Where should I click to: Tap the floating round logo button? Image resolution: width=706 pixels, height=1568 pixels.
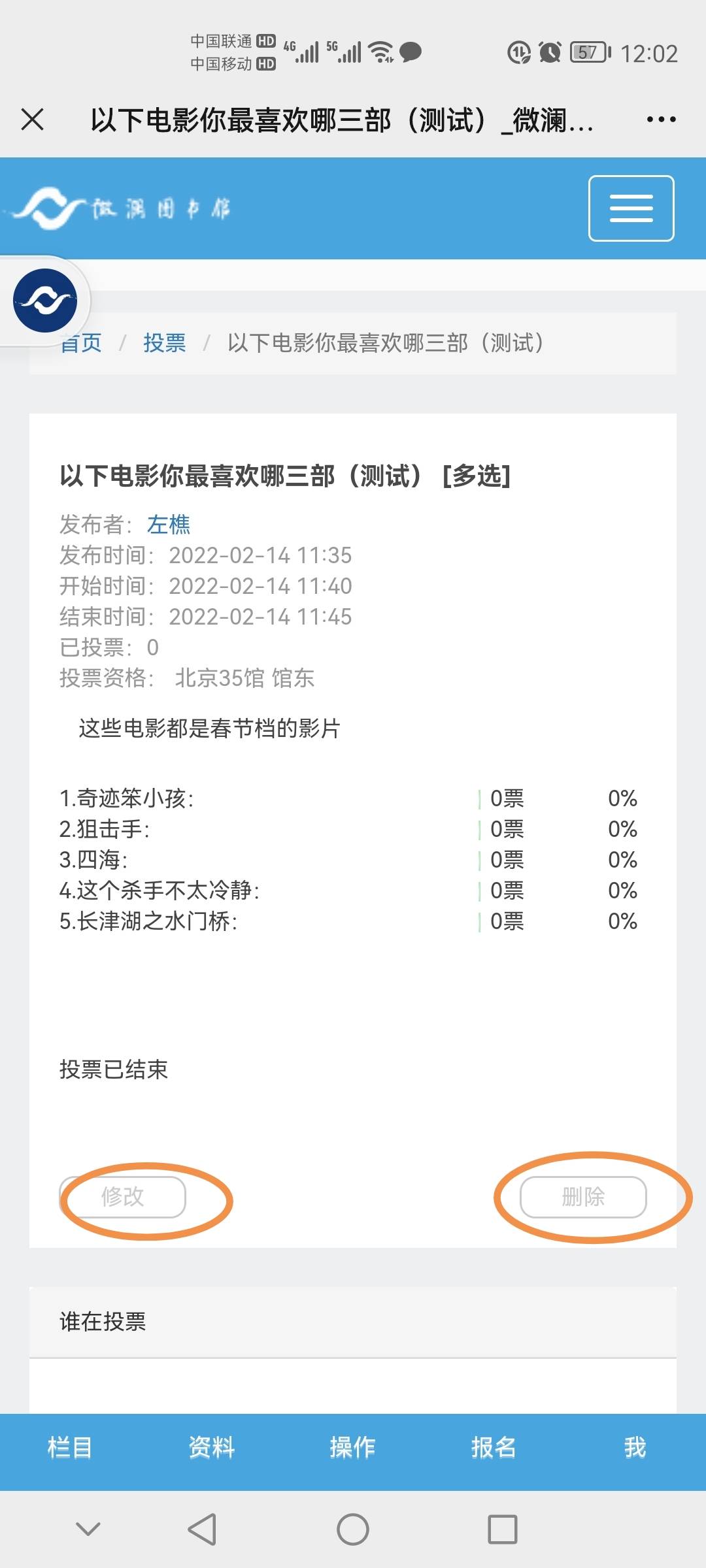point(45,301)
